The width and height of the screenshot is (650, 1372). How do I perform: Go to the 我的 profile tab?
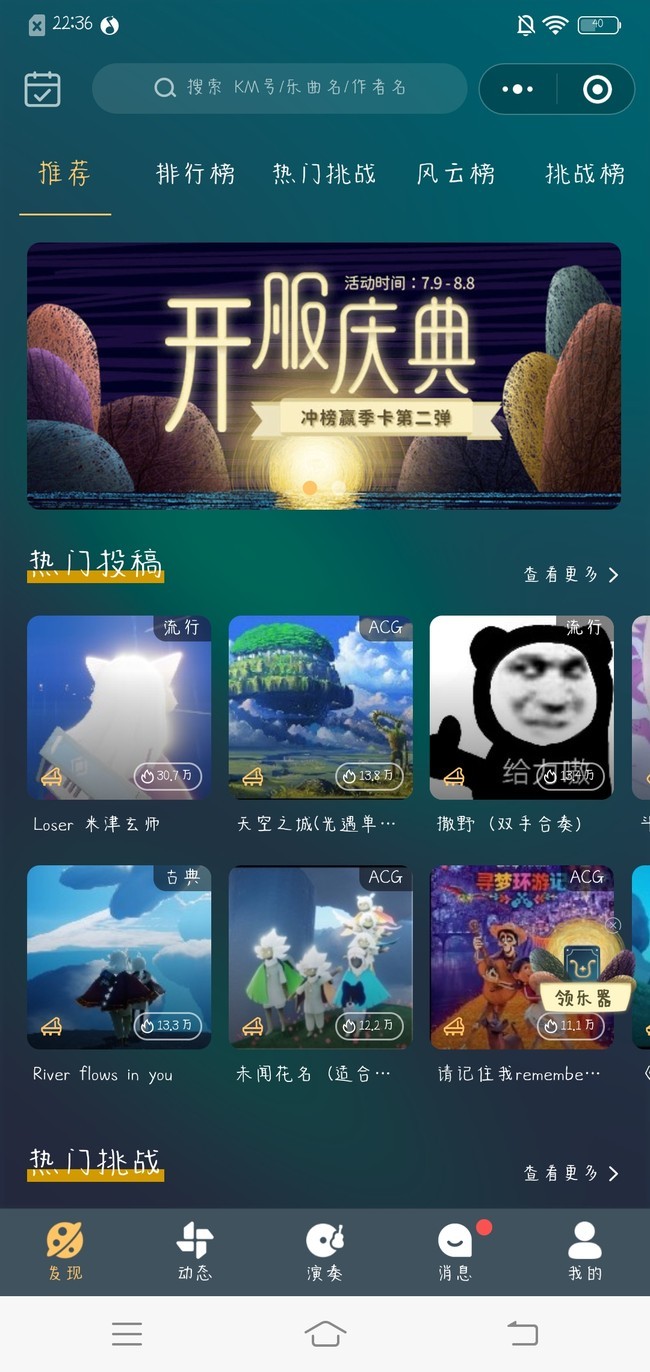[585, 1251]
